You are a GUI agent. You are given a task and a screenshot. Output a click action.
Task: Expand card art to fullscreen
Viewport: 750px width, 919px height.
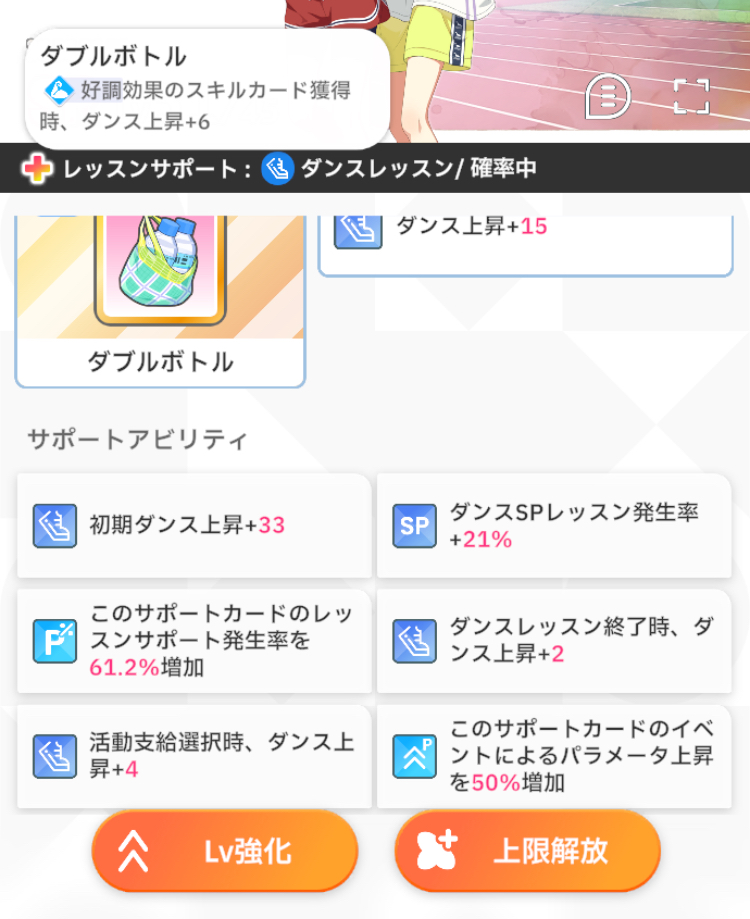pos(691,97)
